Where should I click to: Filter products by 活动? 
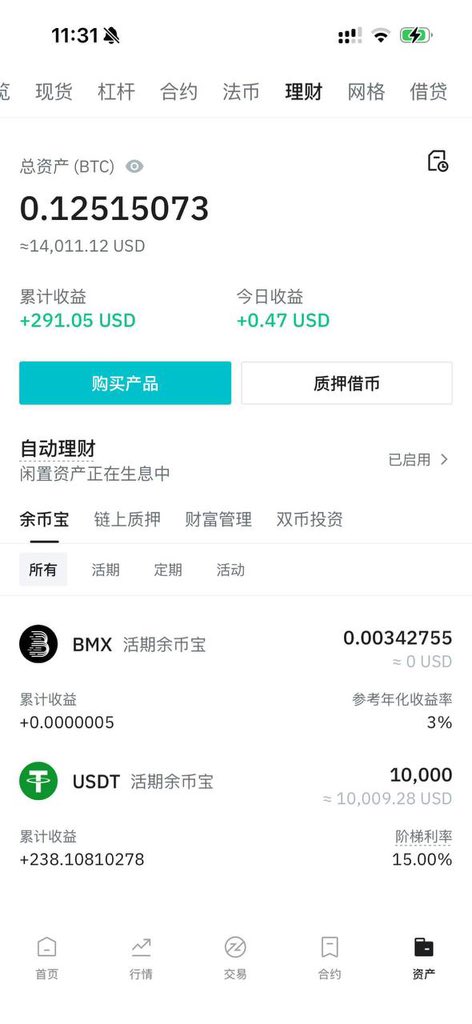230,569
